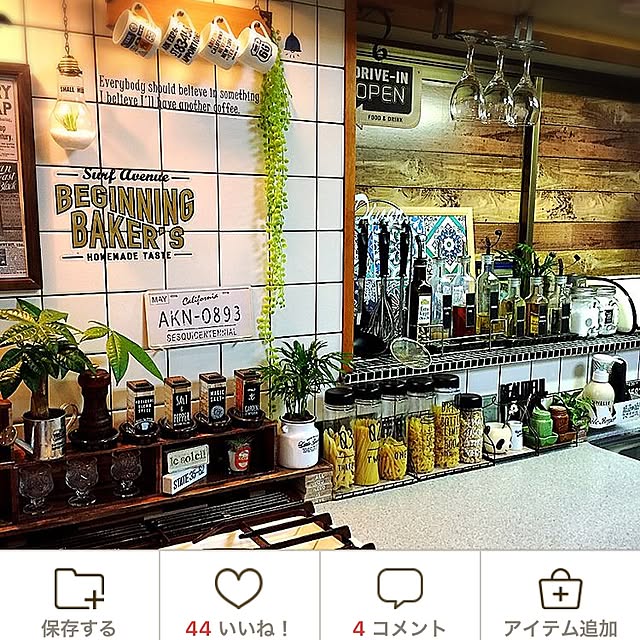Like the photo with いいね!
This screenshot has height=640, width=640.
click(x=239, y=600)
